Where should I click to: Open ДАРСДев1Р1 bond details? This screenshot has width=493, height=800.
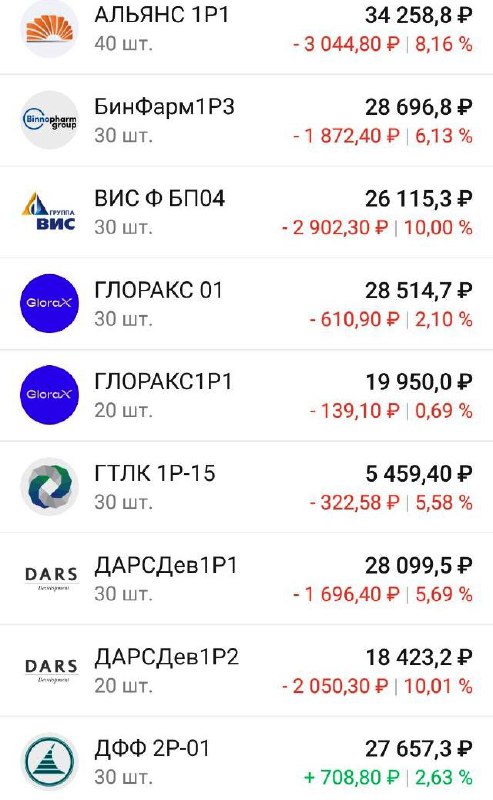246,579
